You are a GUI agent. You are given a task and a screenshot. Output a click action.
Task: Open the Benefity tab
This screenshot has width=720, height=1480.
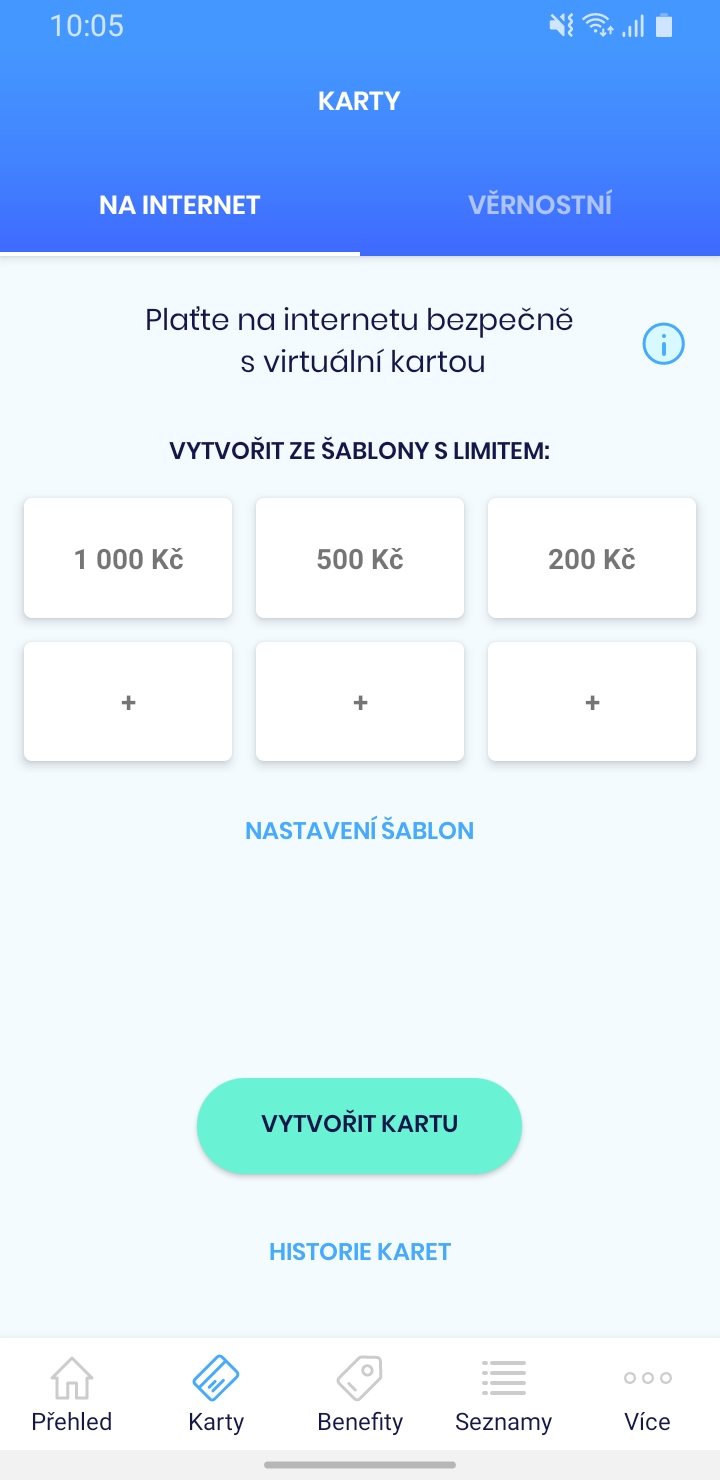tap(360, 1394)
